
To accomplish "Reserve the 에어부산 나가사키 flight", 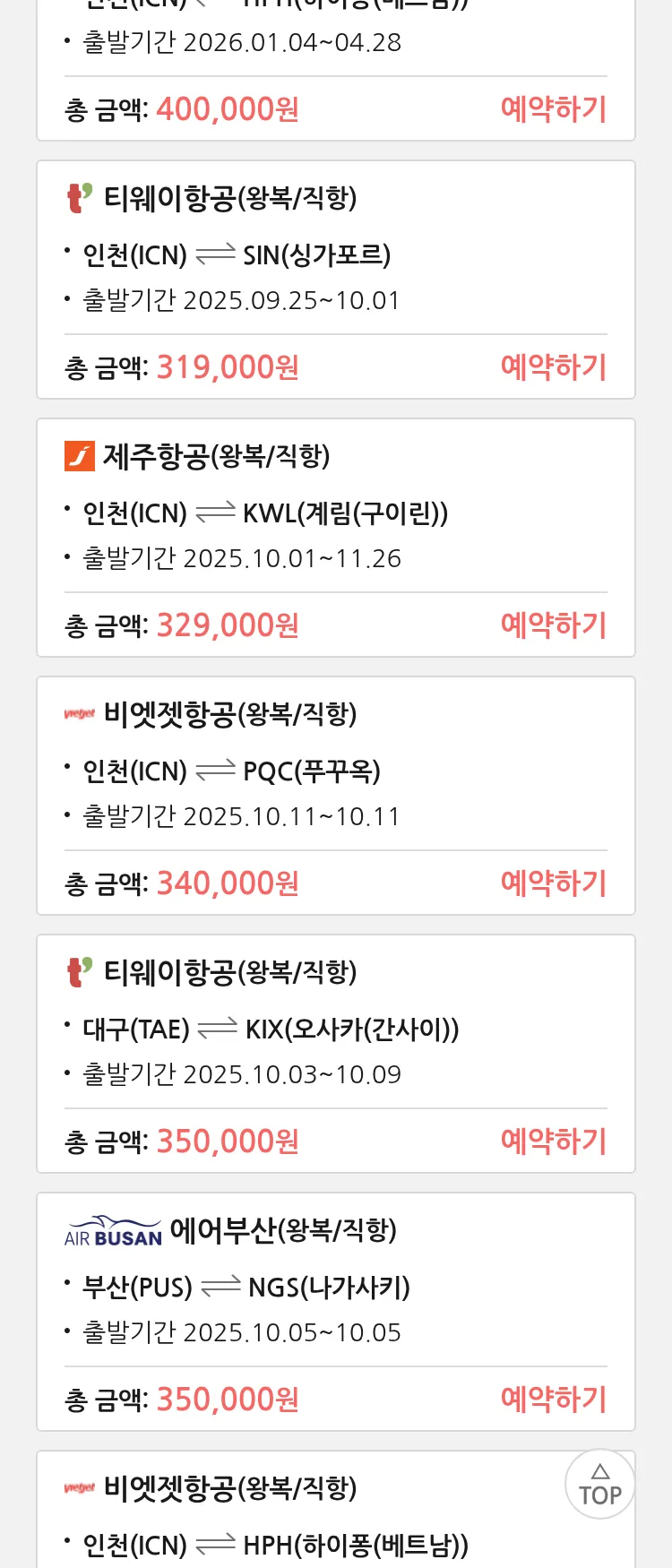I will [553, 1400].
